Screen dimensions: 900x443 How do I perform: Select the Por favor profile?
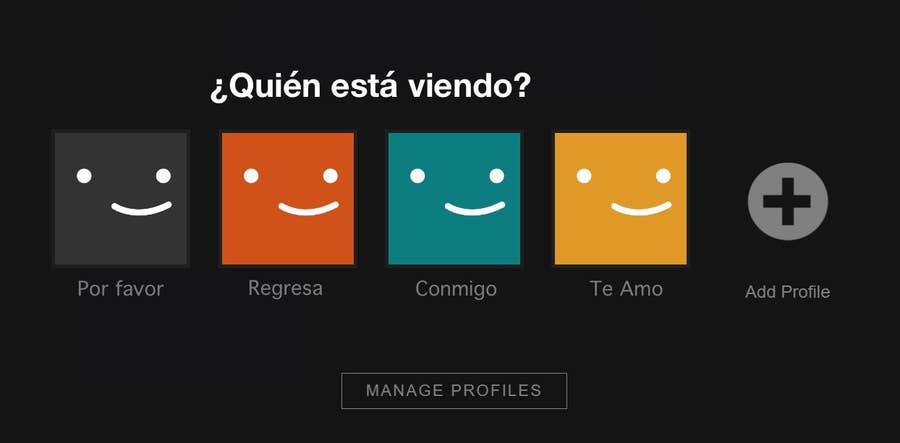[121, 199]
